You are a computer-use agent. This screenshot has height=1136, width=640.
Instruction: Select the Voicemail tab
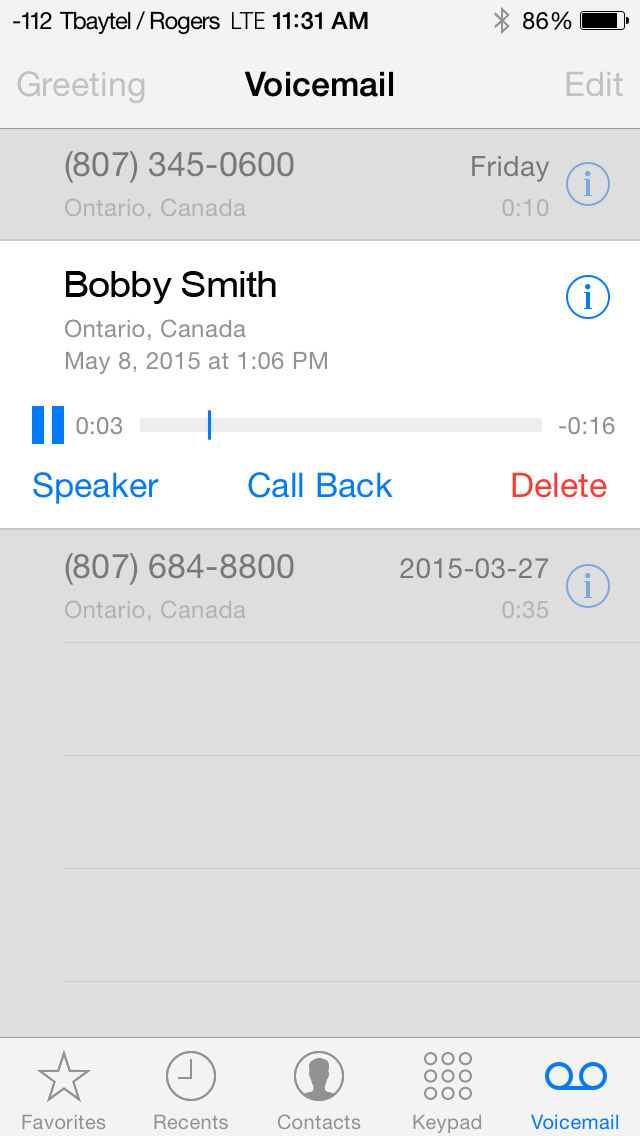575,1090
